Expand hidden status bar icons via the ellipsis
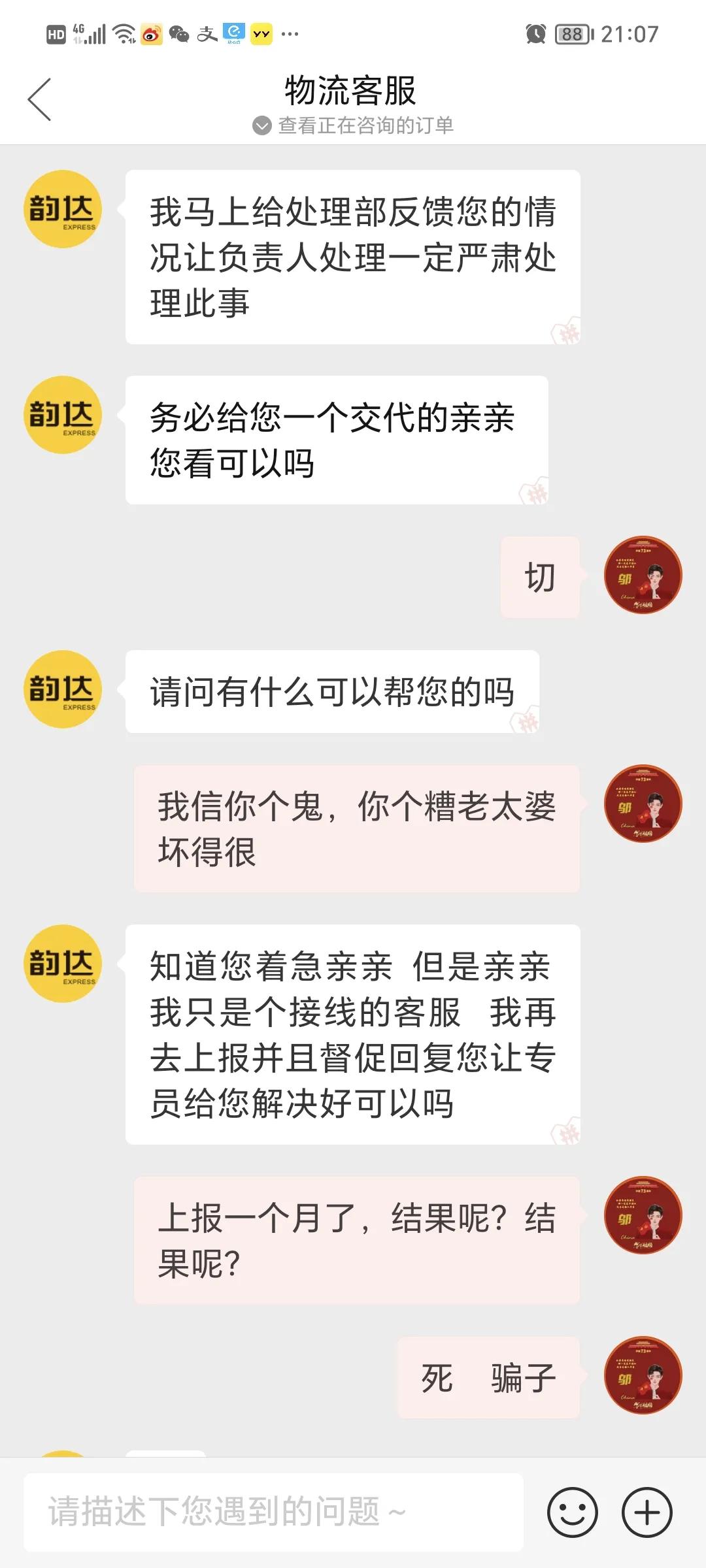 point(289,33)
